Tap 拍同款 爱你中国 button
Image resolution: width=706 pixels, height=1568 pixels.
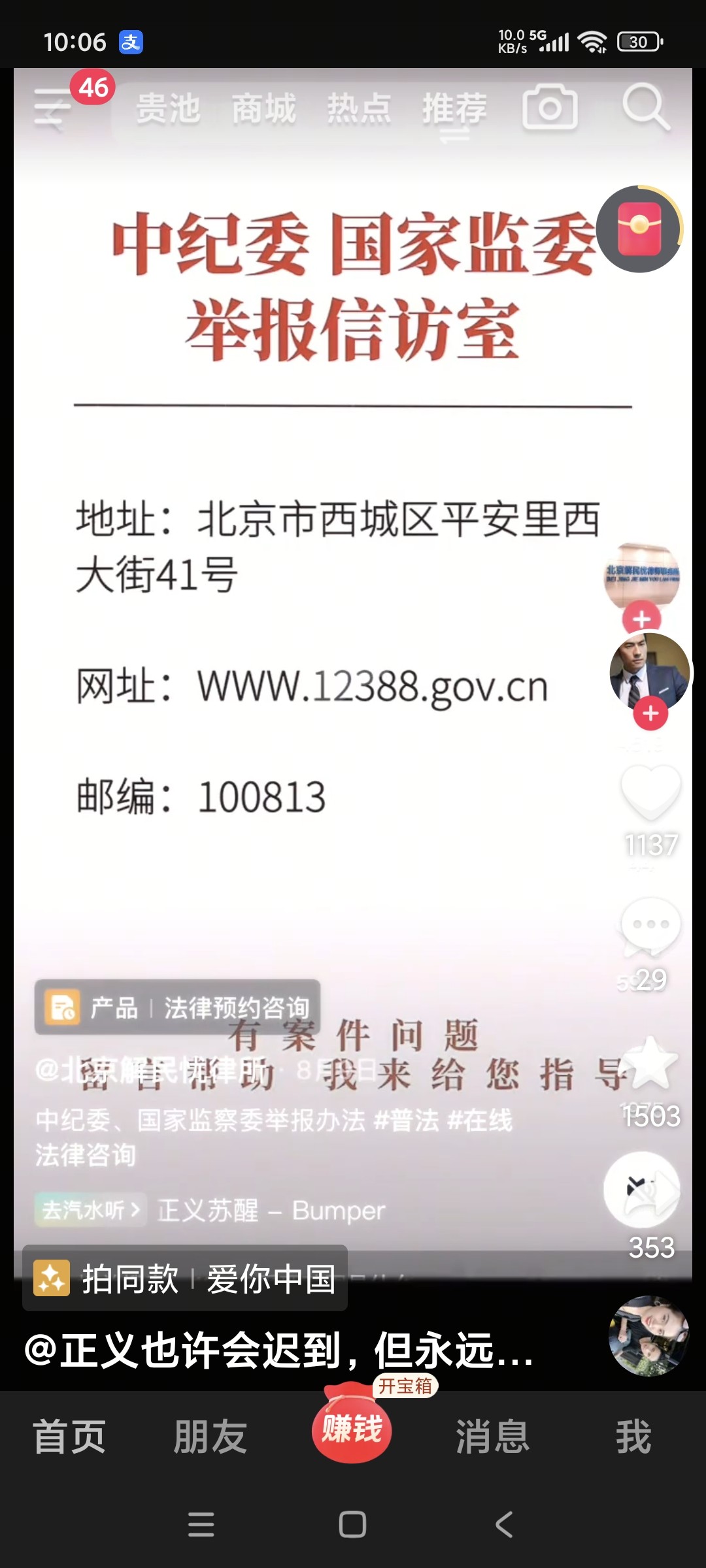pyautogui.click(x=185, y=1279)
